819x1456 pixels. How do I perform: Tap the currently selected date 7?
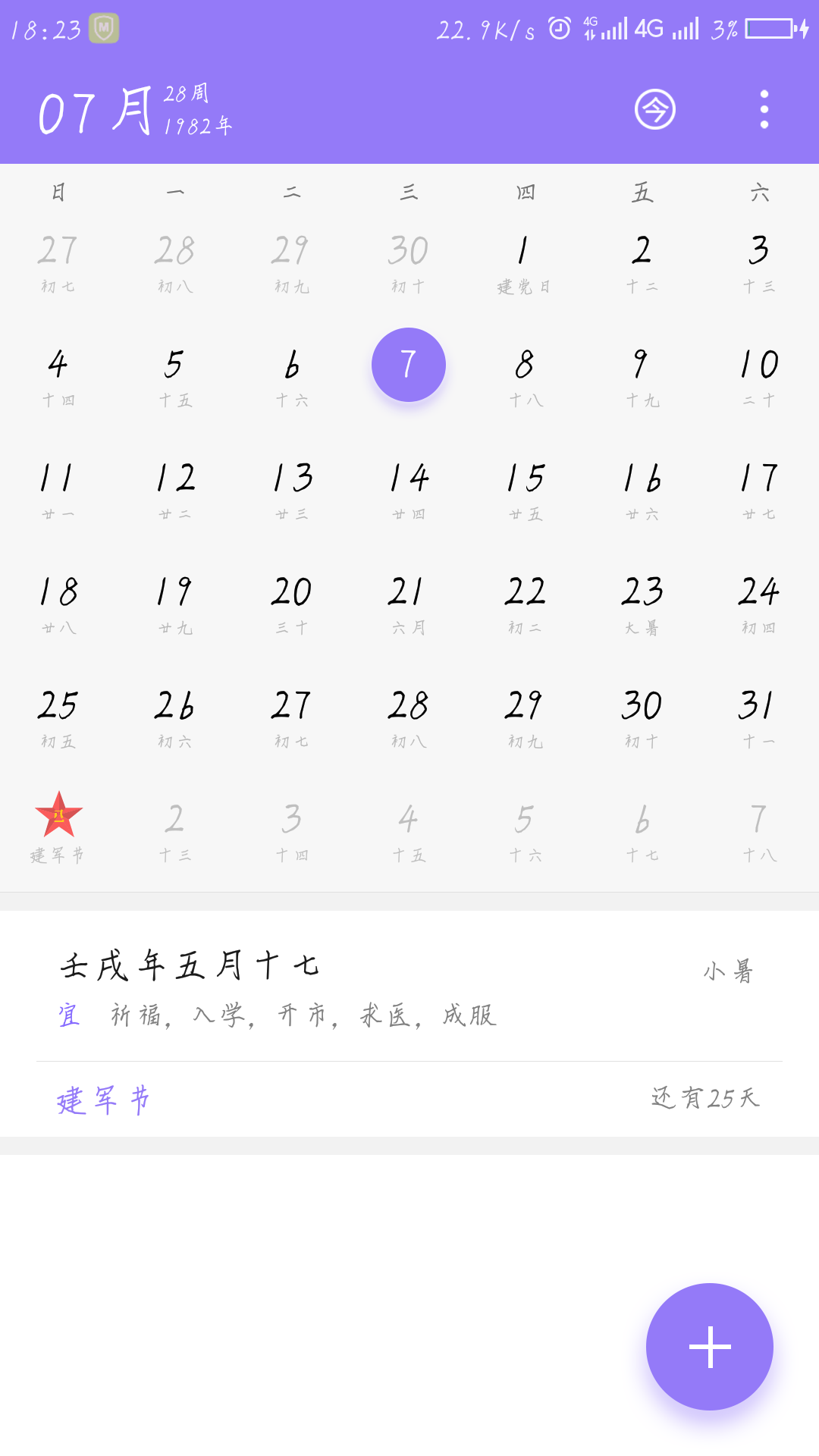point(409,365)
